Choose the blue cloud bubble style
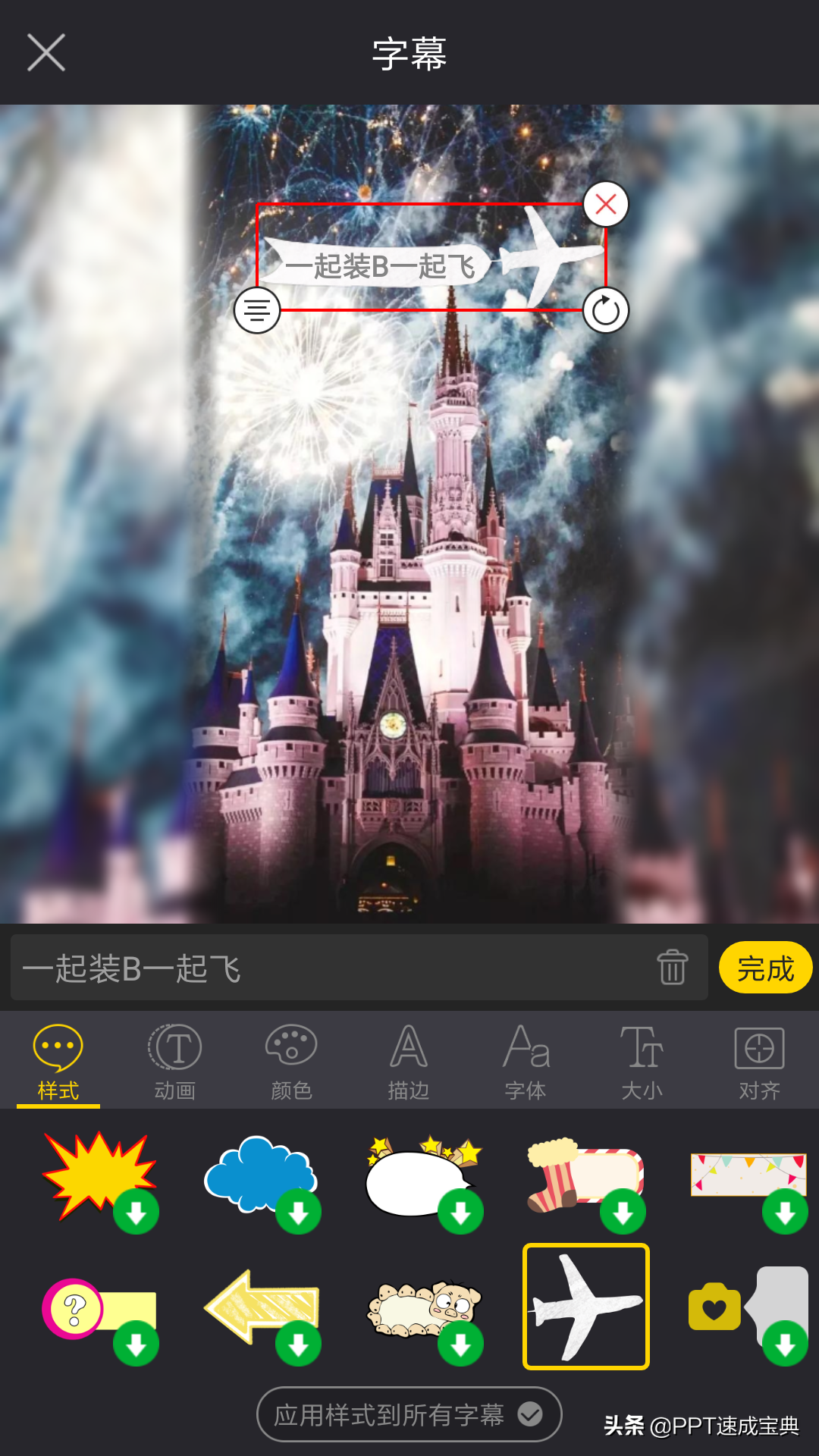The height and width of the screenshot is (1456, 819). (x=260, y=1175)
